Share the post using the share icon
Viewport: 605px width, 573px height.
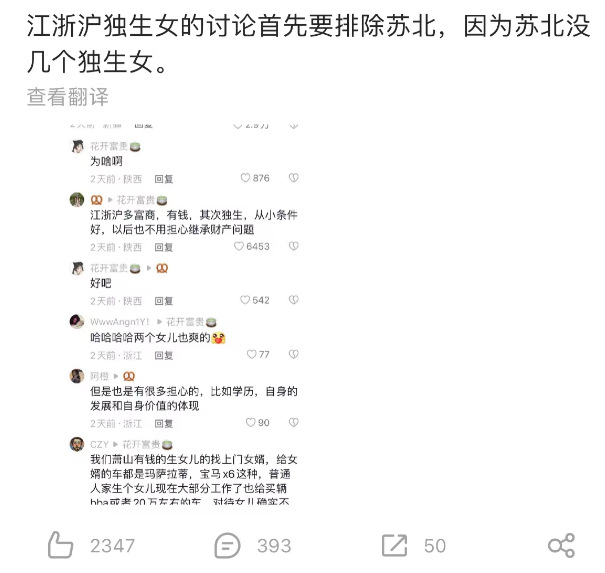561,545
